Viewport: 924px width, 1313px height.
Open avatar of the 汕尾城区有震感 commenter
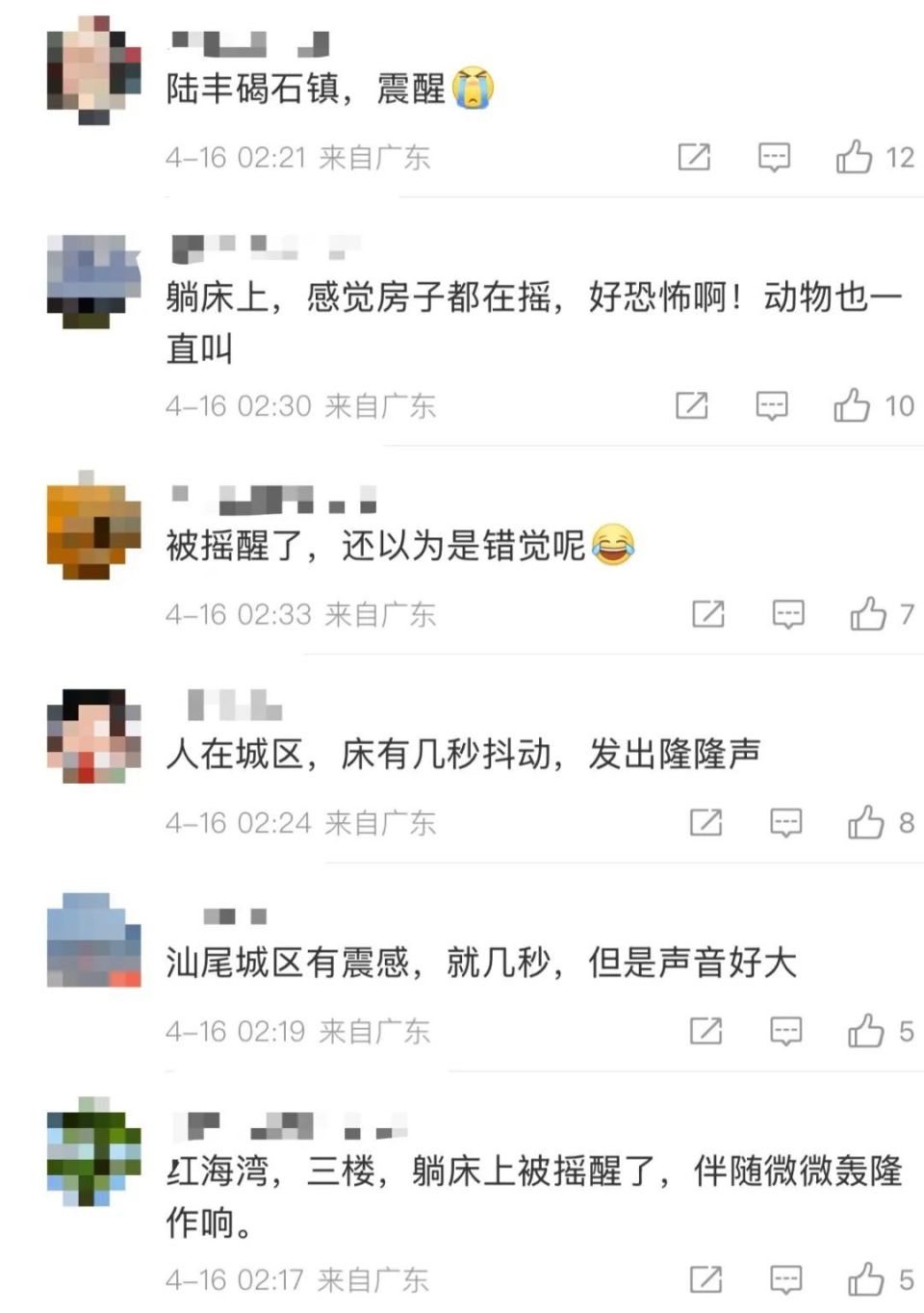click(93, 940)
